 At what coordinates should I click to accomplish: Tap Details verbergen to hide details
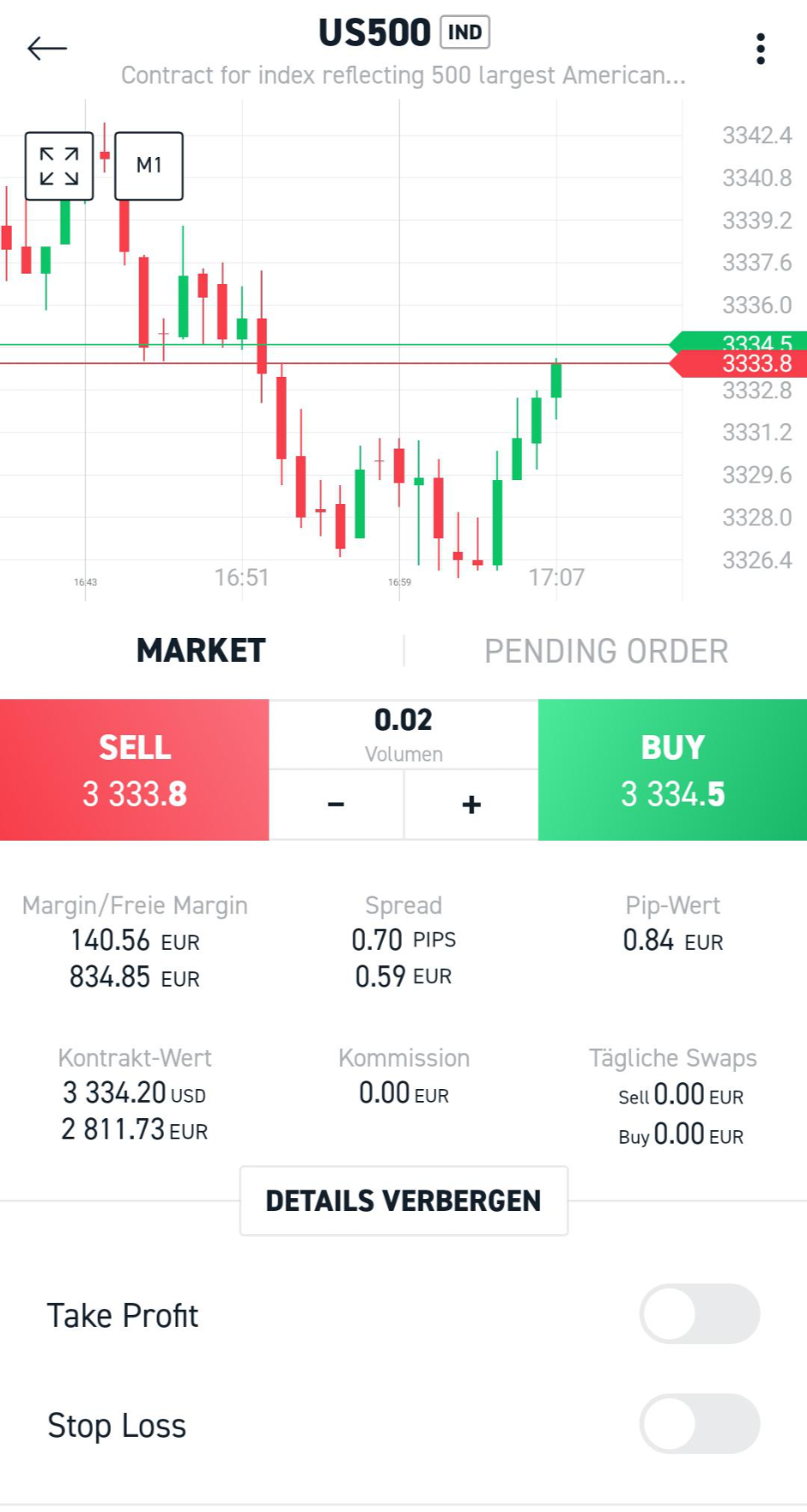pos(403,1201)
